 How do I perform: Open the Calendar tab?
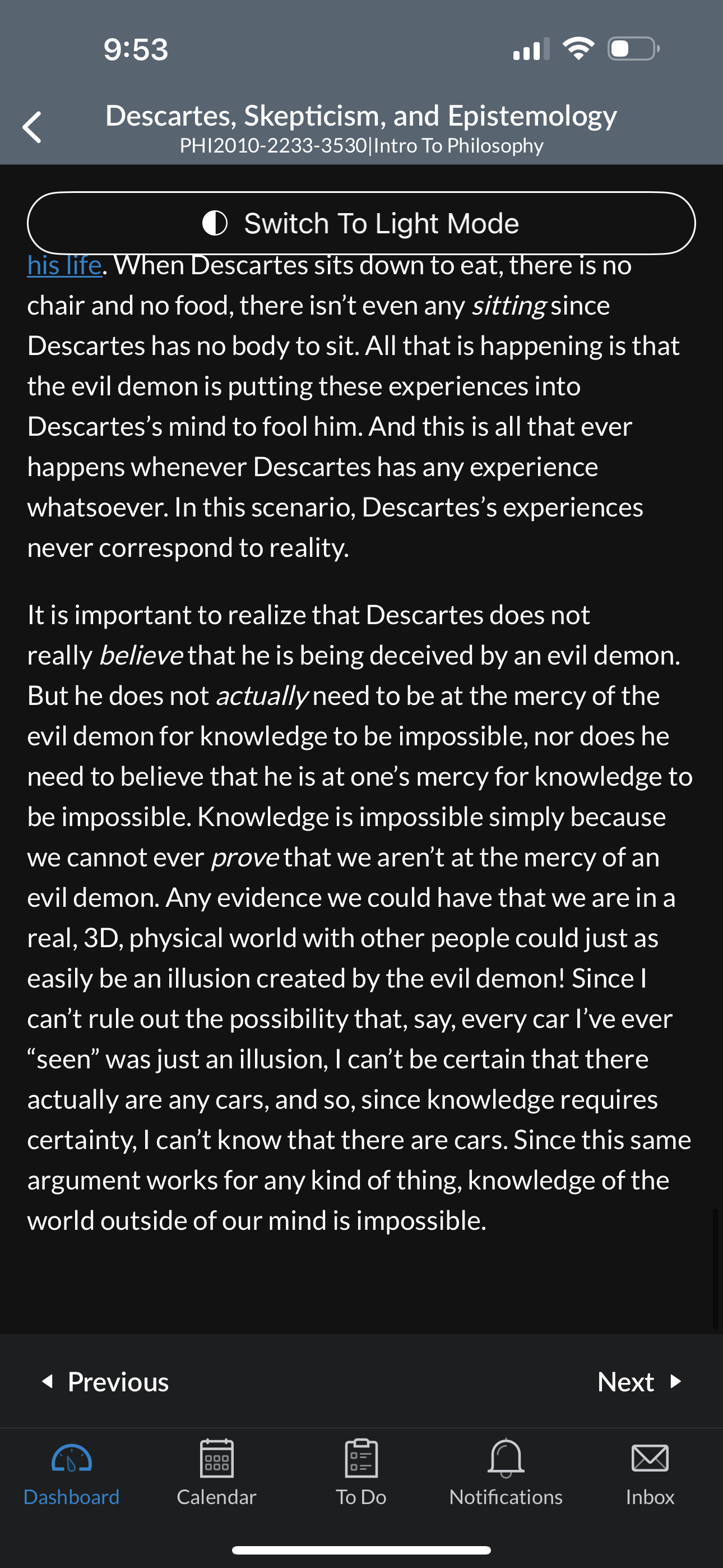(217, 1473)
